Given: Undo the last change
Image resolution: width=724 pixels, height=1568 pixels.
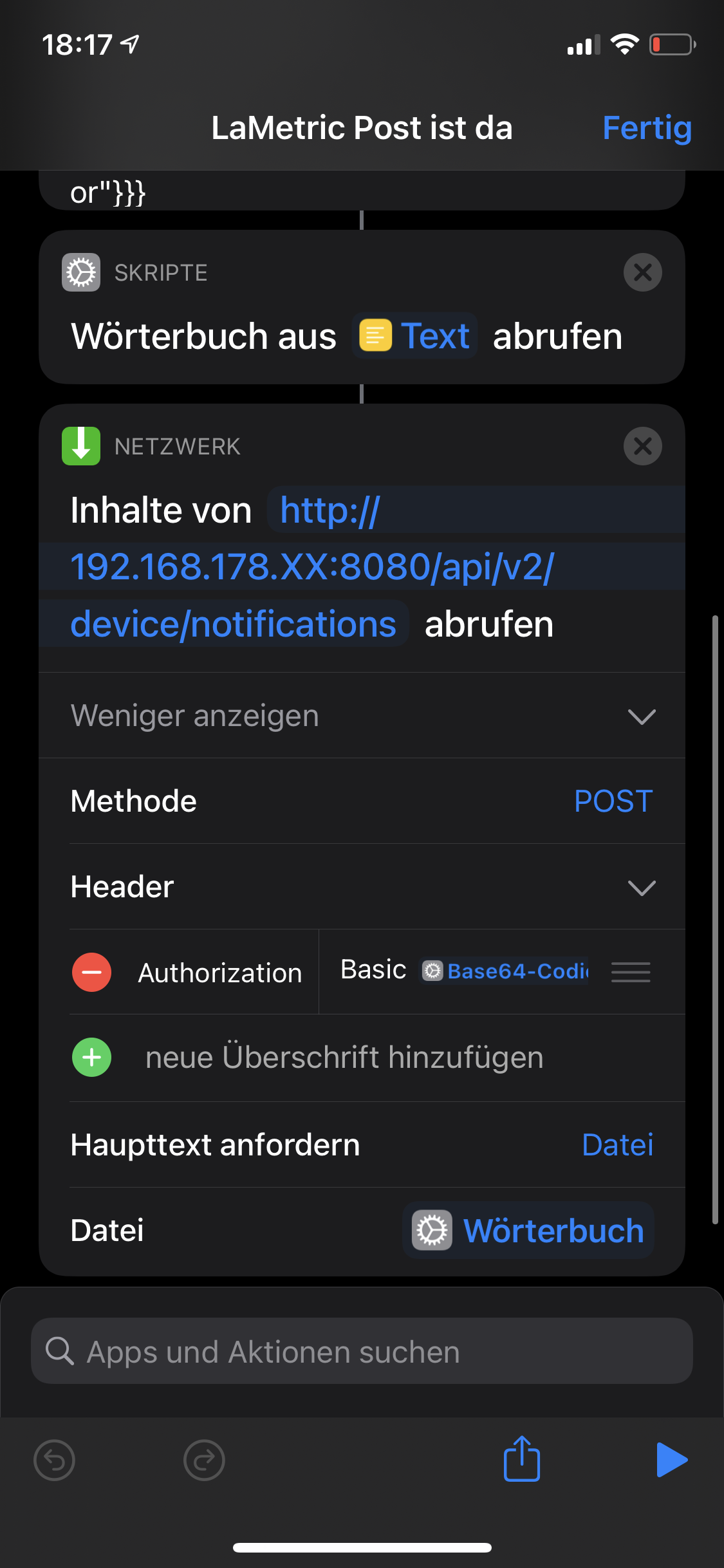Looking at the screenshot, I should 54,1460.
